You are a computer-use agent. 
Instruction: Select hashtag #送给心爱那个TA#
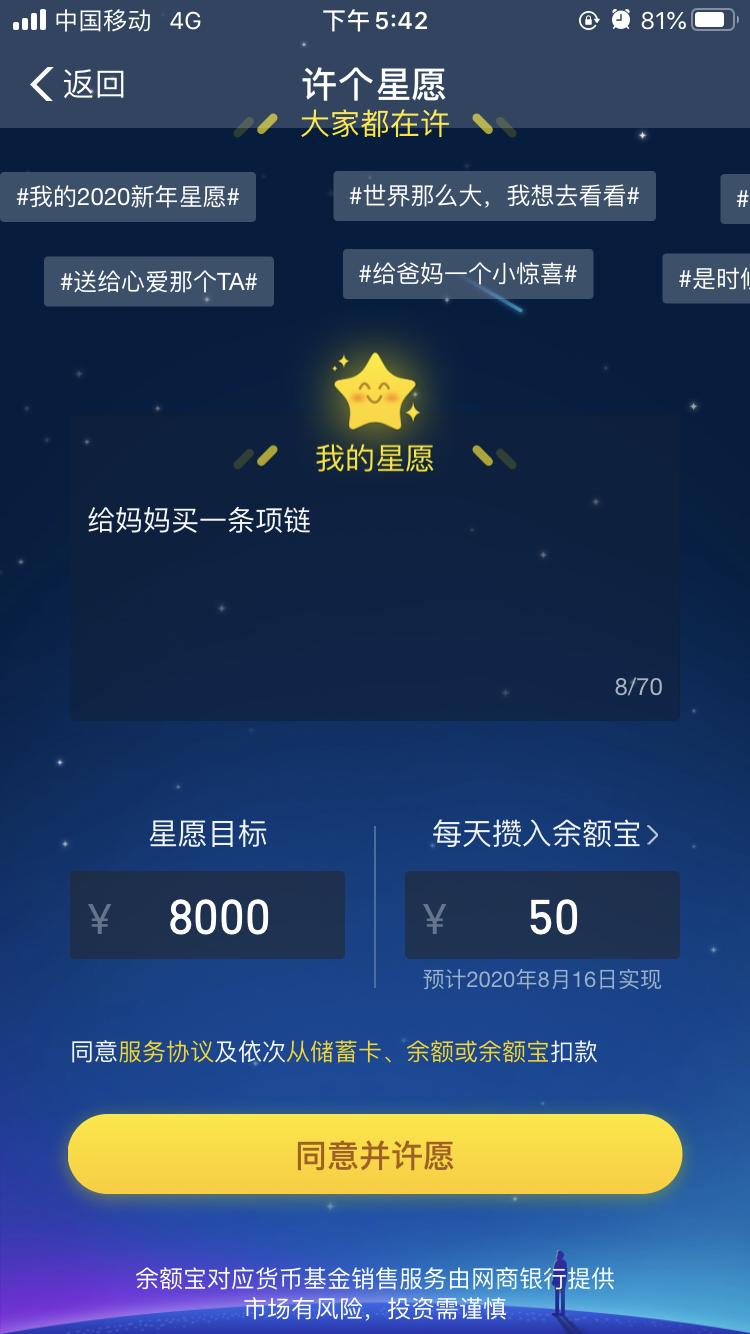point(158,281)
